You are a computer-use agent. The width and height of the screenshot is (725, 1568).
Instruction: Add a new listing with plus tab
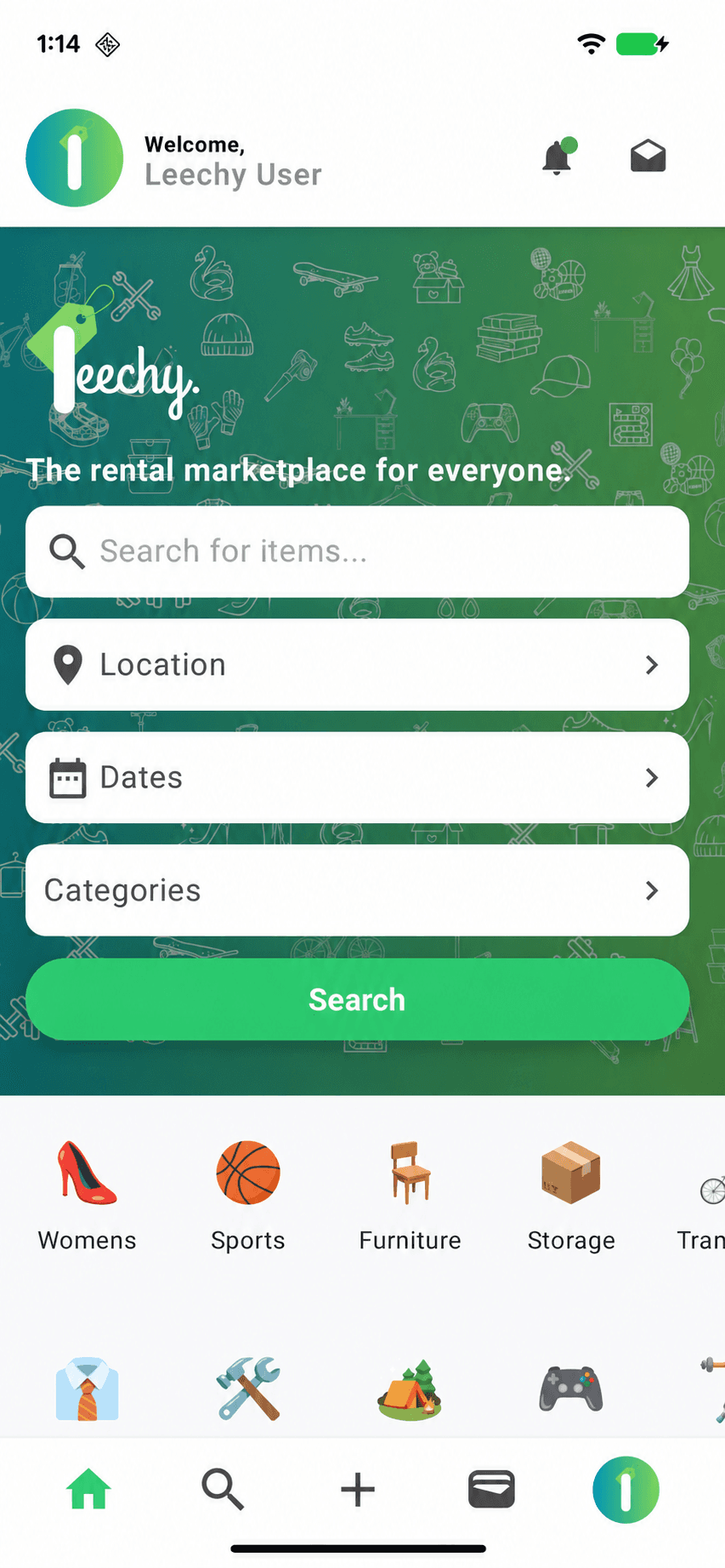[x=358, y=1490]
